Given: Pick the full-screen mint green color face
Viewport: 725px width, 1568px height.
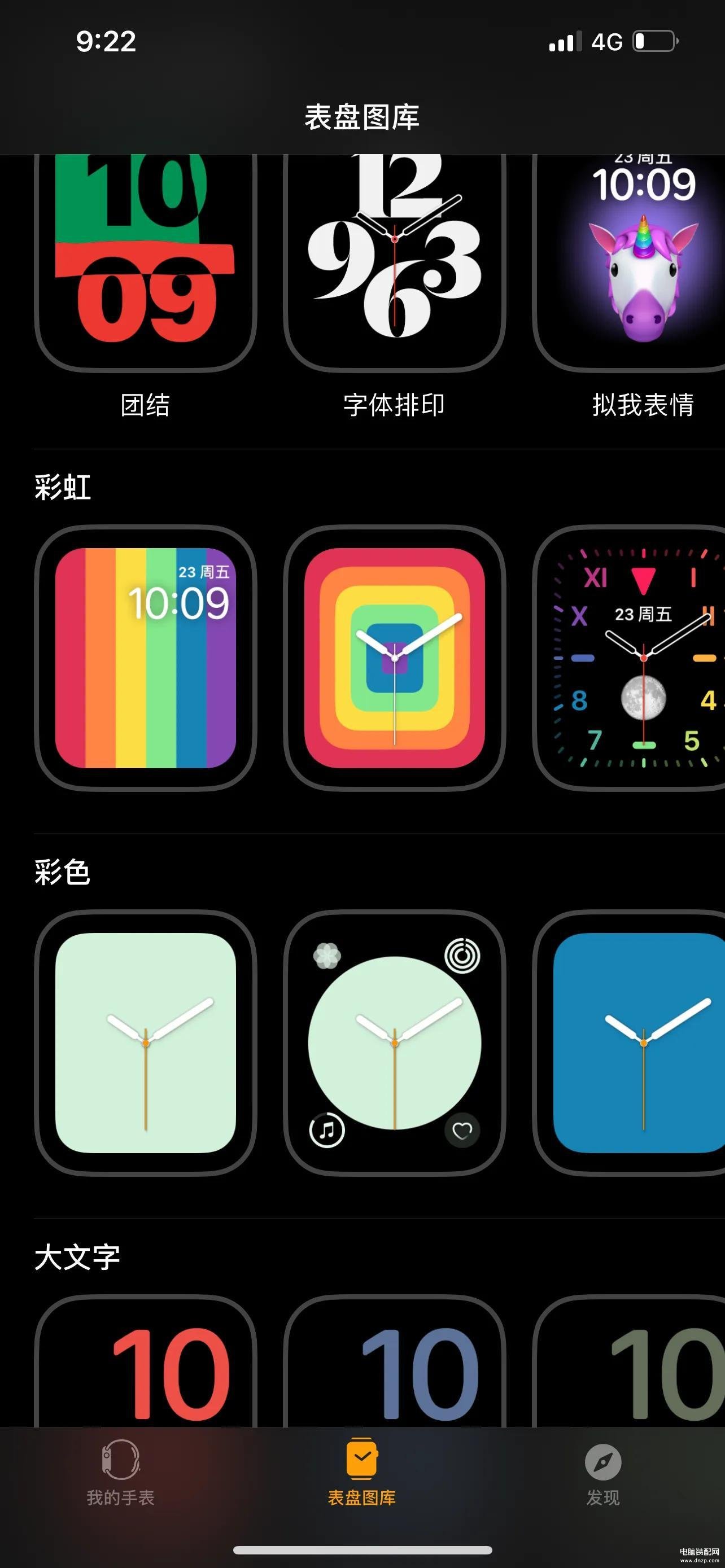Looking at the screenshot, I should pos(145,1043).
